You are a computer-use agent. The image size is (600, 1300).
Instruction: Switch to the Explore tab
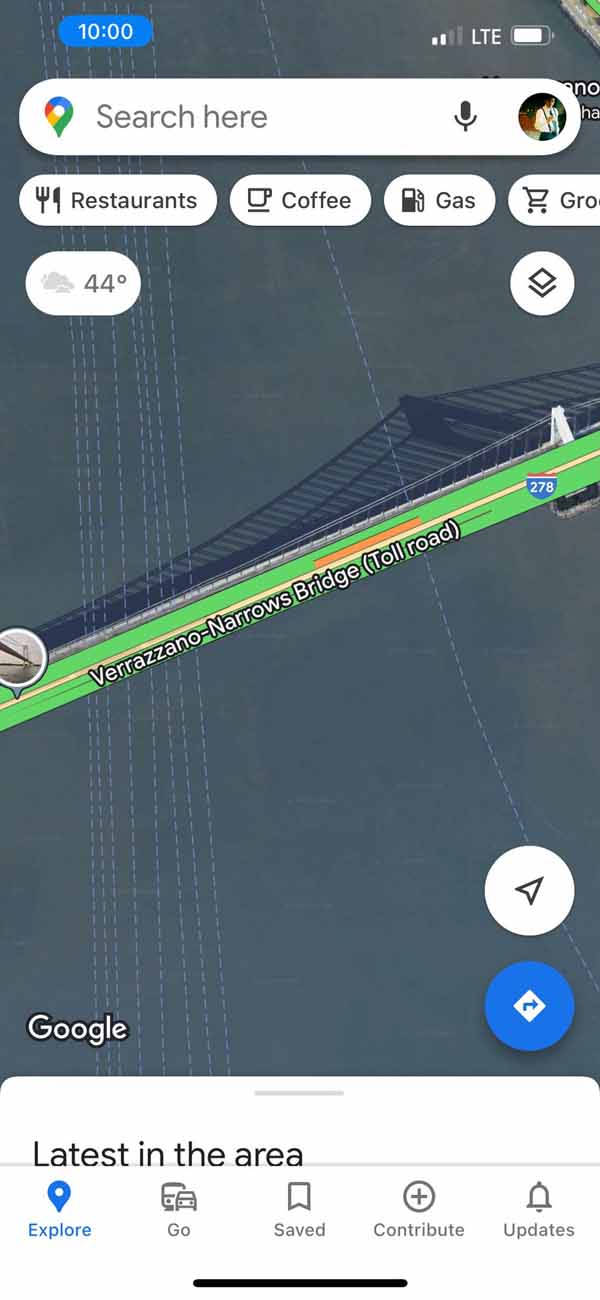[x=59, y=1208]
